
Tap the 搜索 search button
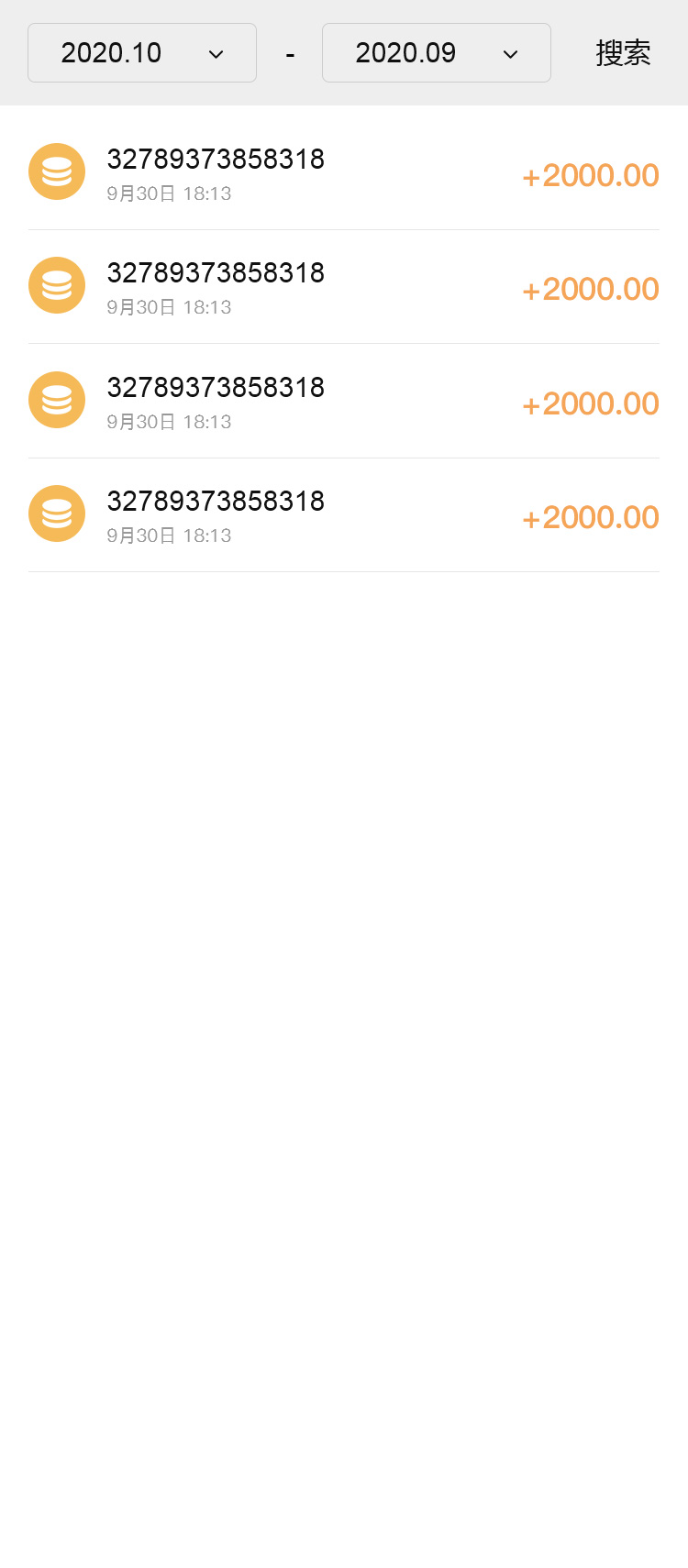pos(623,53)
